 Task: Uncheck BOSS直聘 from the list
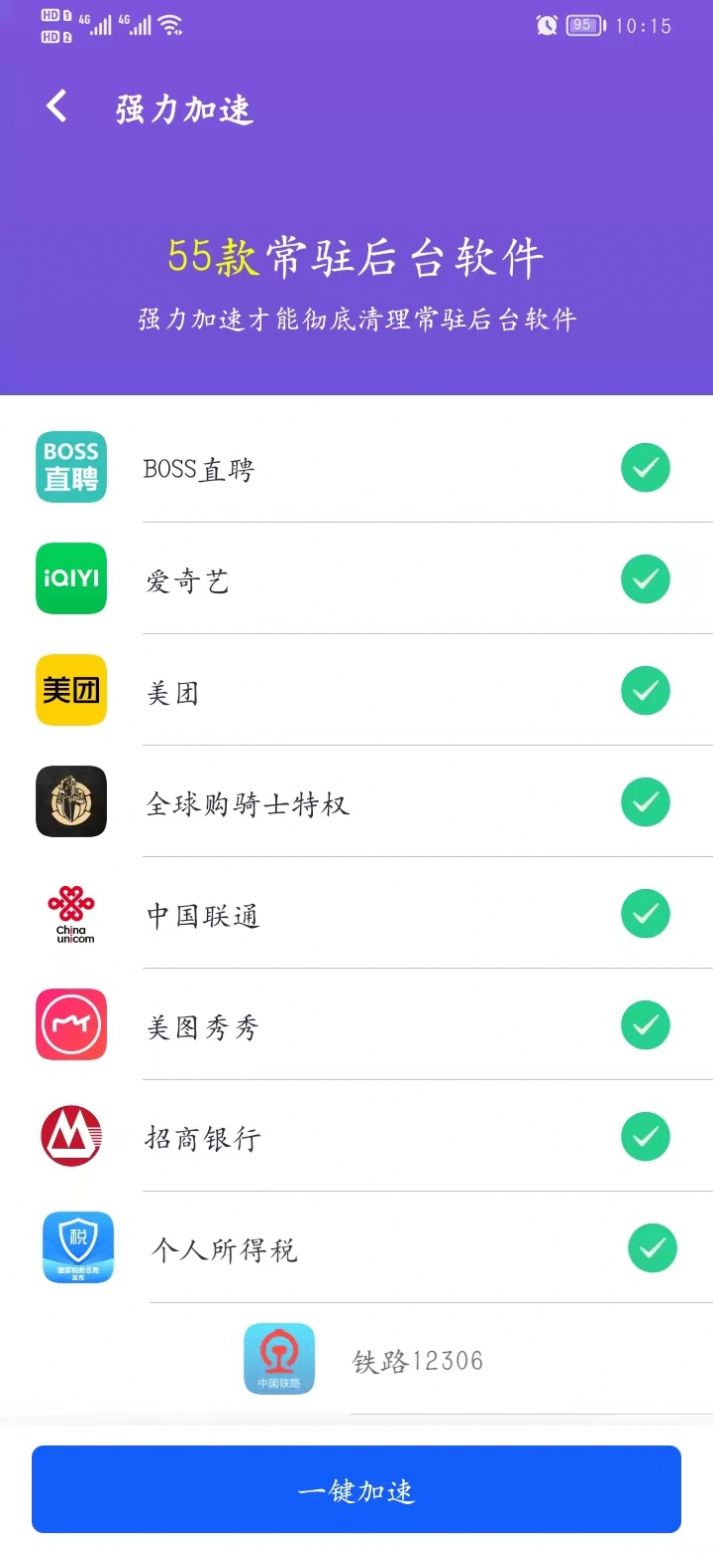point(645,468)
